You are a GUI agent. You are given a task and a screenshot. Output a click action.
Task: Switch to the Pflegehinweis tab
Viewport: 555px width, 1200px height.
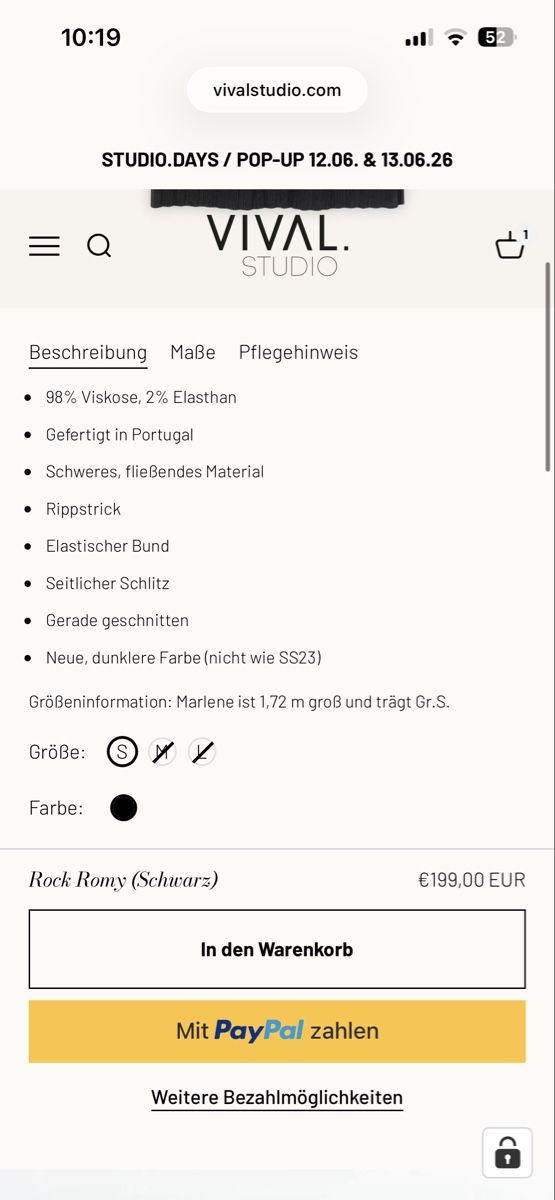point(298,352)
